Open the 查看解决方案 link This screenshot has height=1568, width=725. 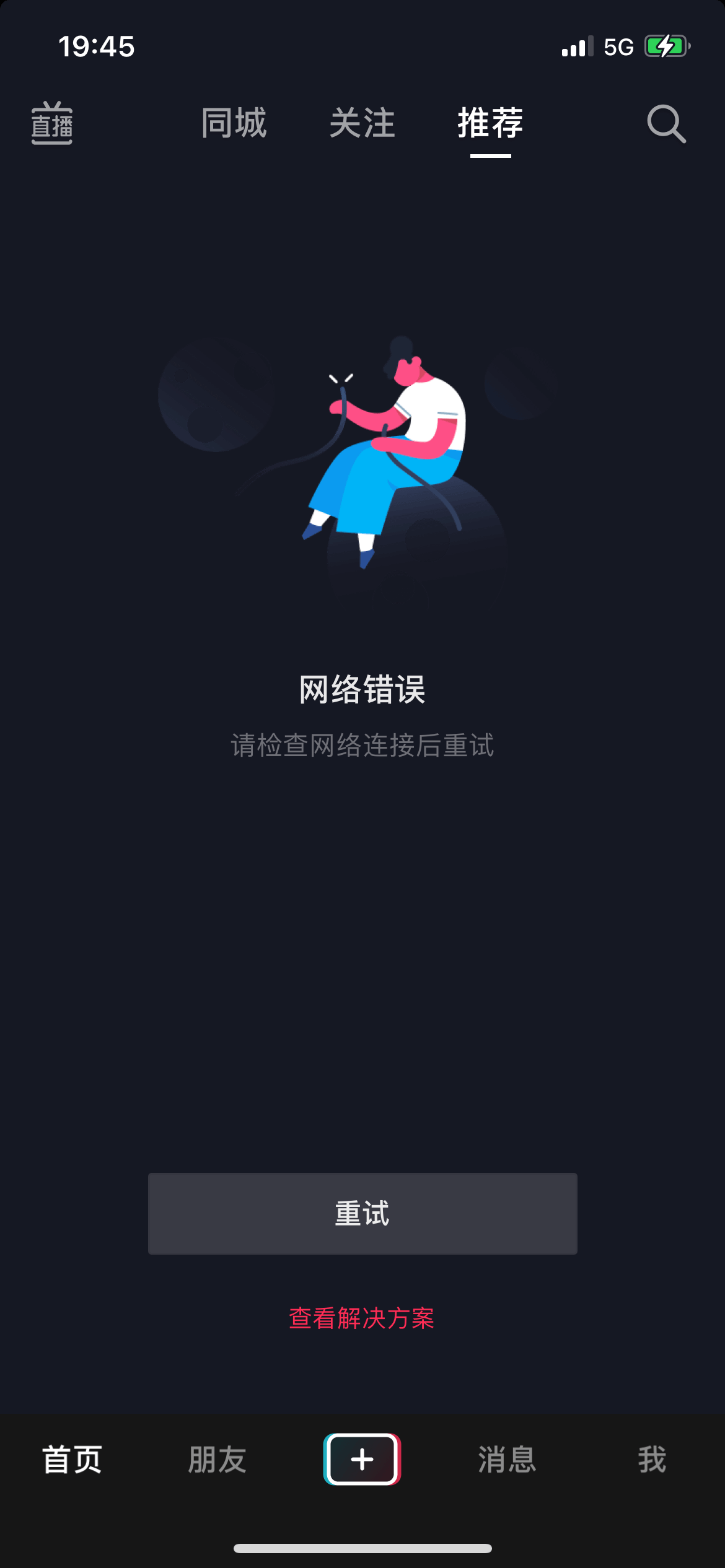[362, 1318]
